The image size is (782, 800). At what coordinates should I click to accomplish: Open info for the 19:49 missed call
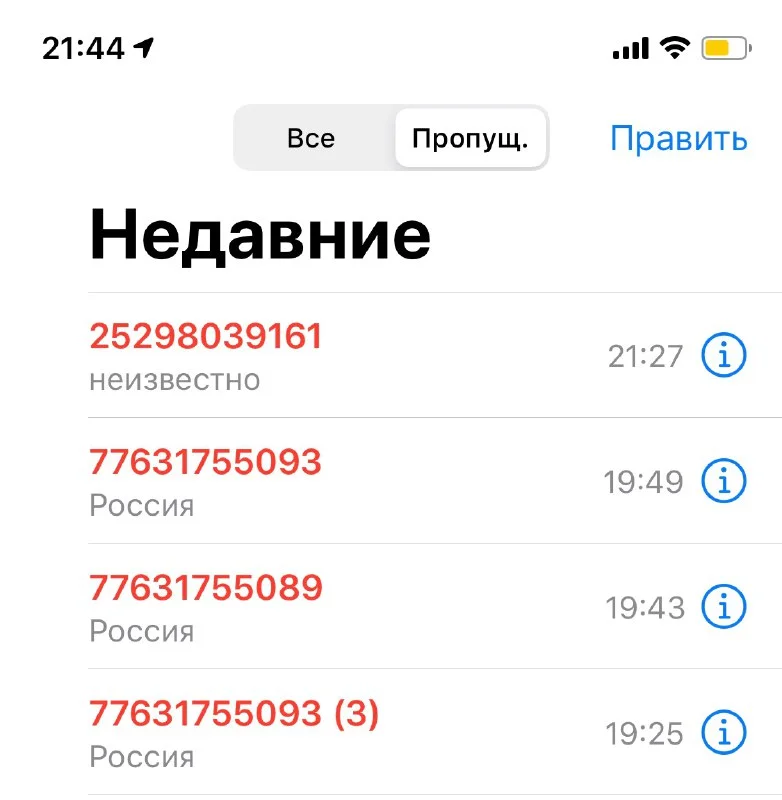pos(724,482)
